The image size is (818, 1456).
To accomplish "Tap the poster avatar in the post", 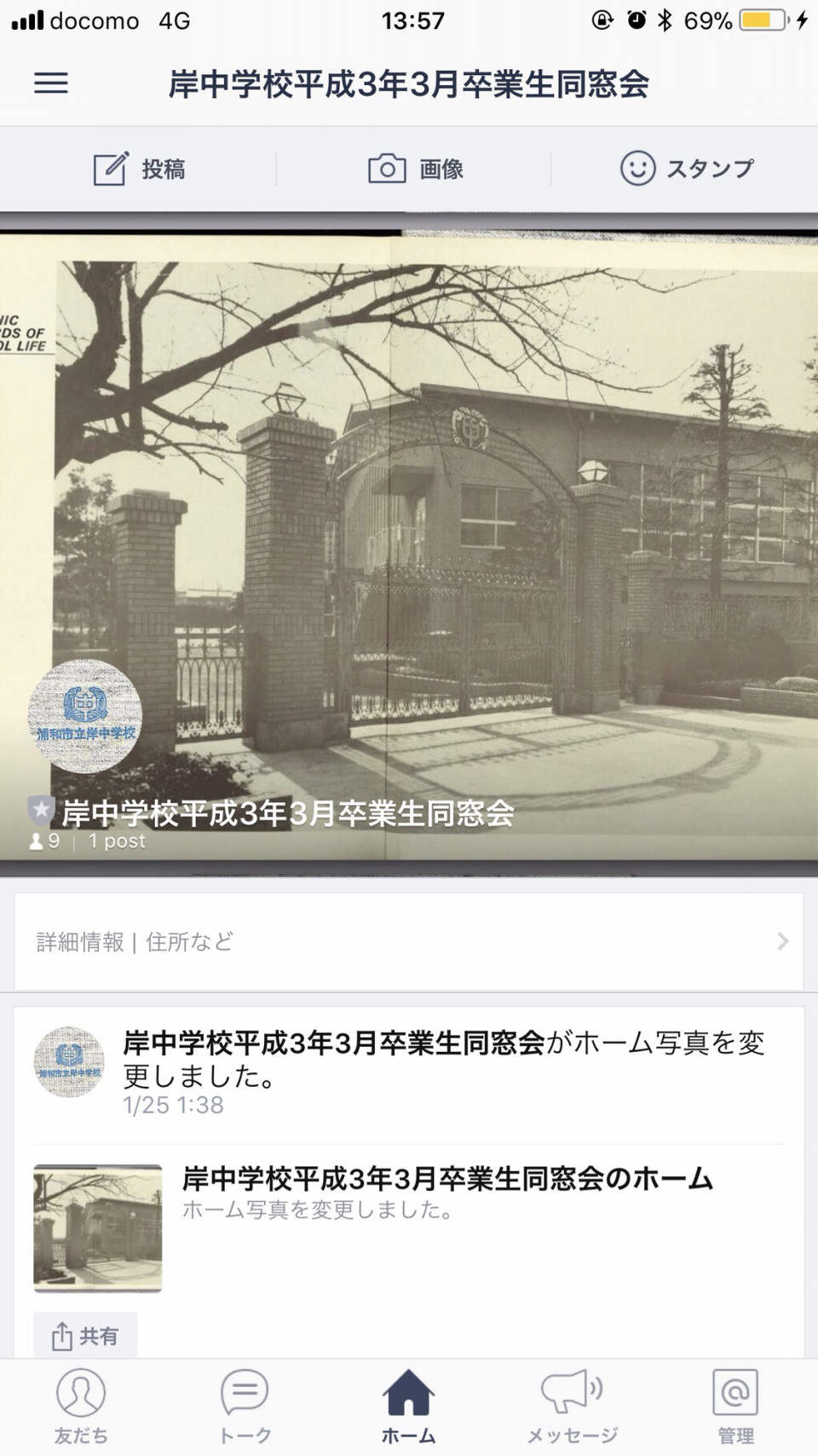I will click(x=69, y=1062).
